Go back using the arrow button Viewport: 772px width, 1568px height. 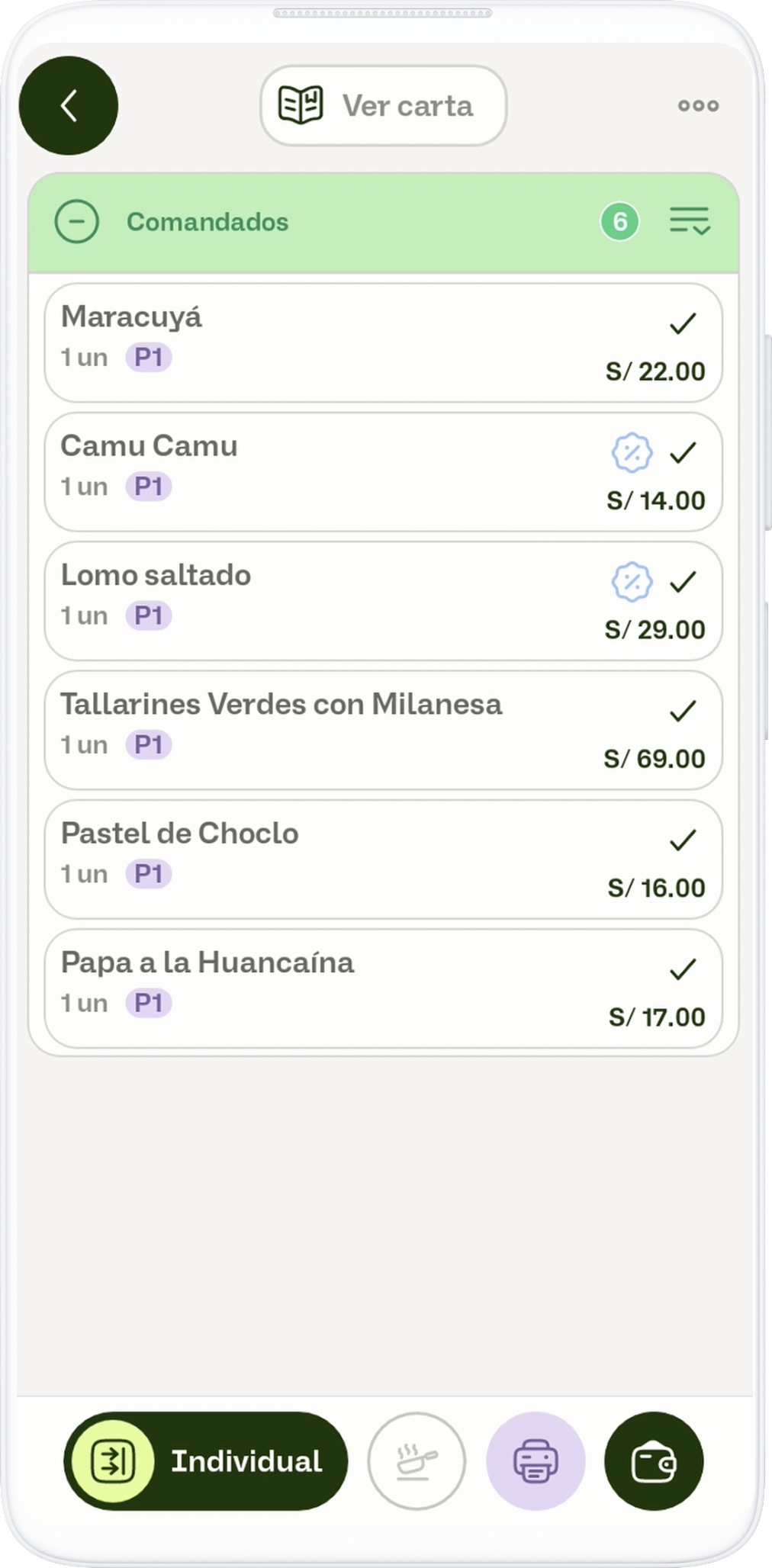pyautogui.click(x=69, y=106)
